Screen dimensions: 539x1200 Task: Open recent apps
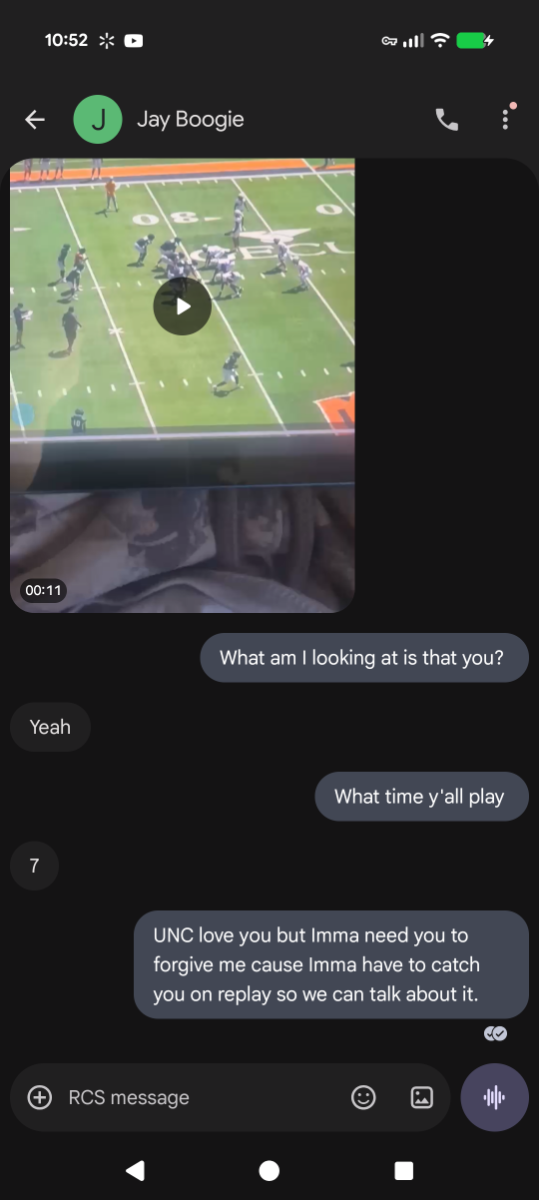click(x=403, y=1171)
